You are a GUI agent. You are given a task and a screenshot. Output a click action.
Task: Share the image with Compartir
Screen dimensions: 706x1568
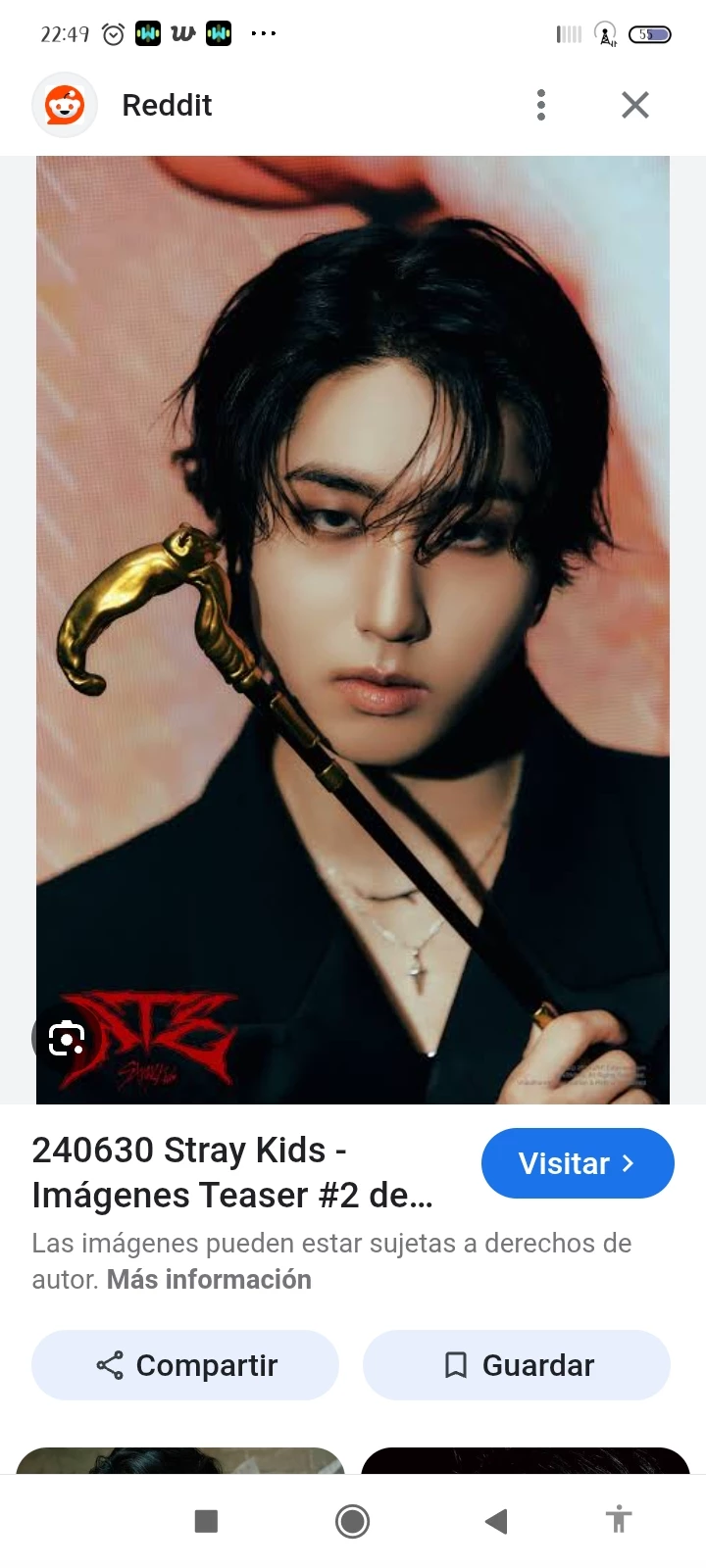click(x=185, y=1365)
